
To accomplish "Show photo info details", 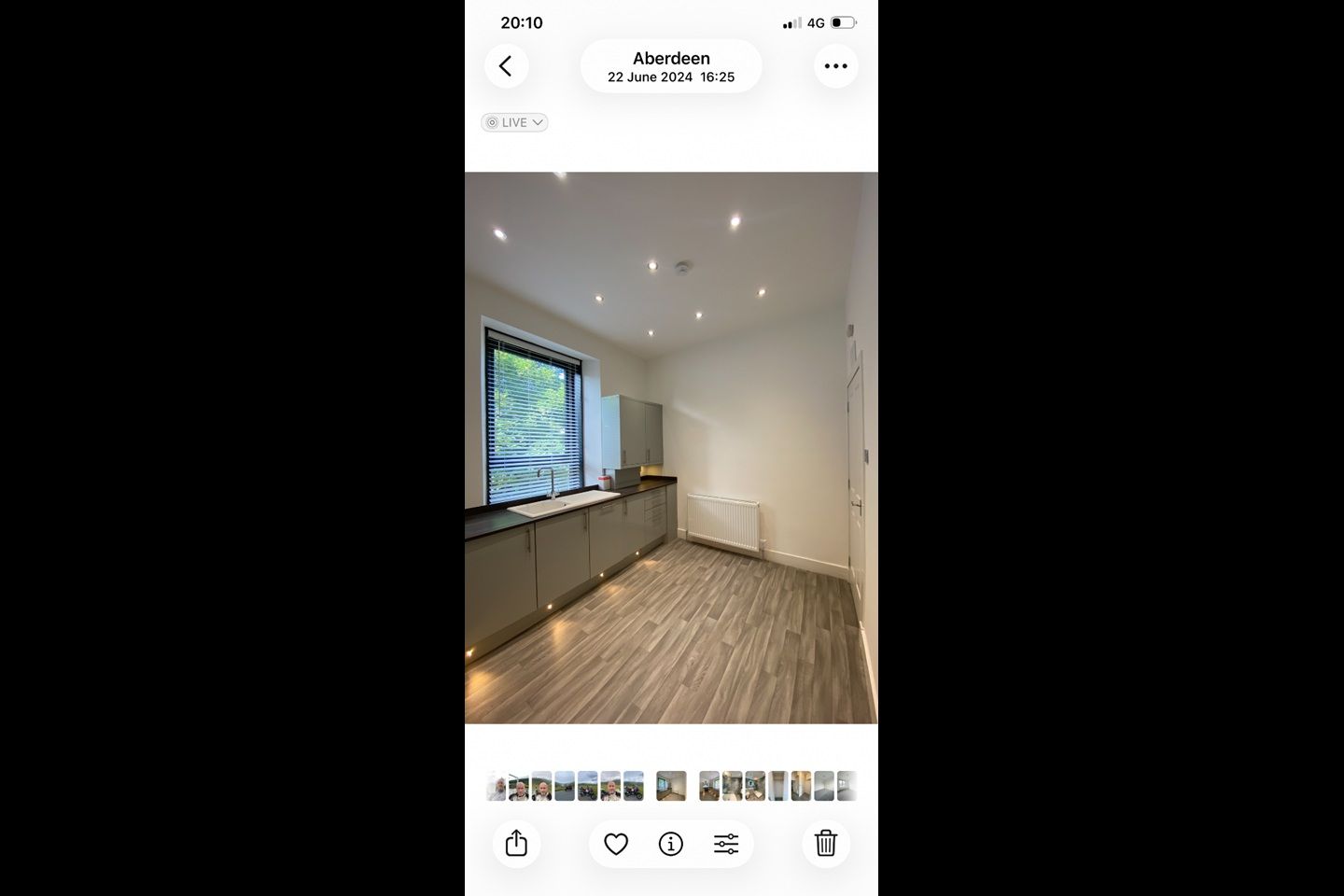I will (671, 844).
